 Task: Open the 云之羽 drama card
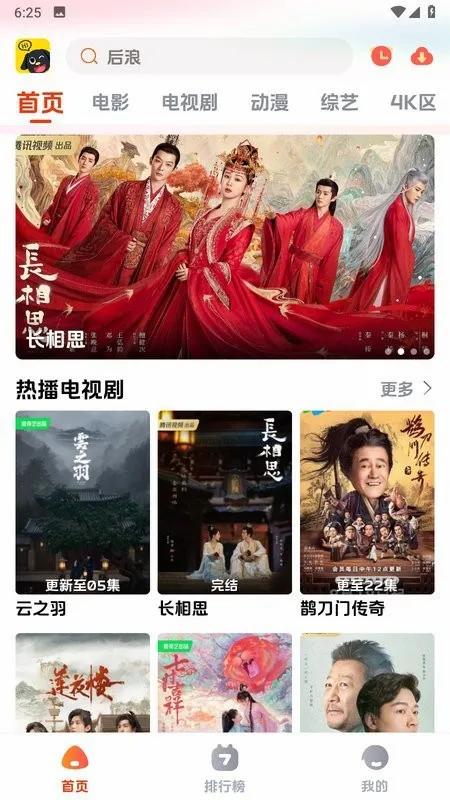tap(83, 514)
